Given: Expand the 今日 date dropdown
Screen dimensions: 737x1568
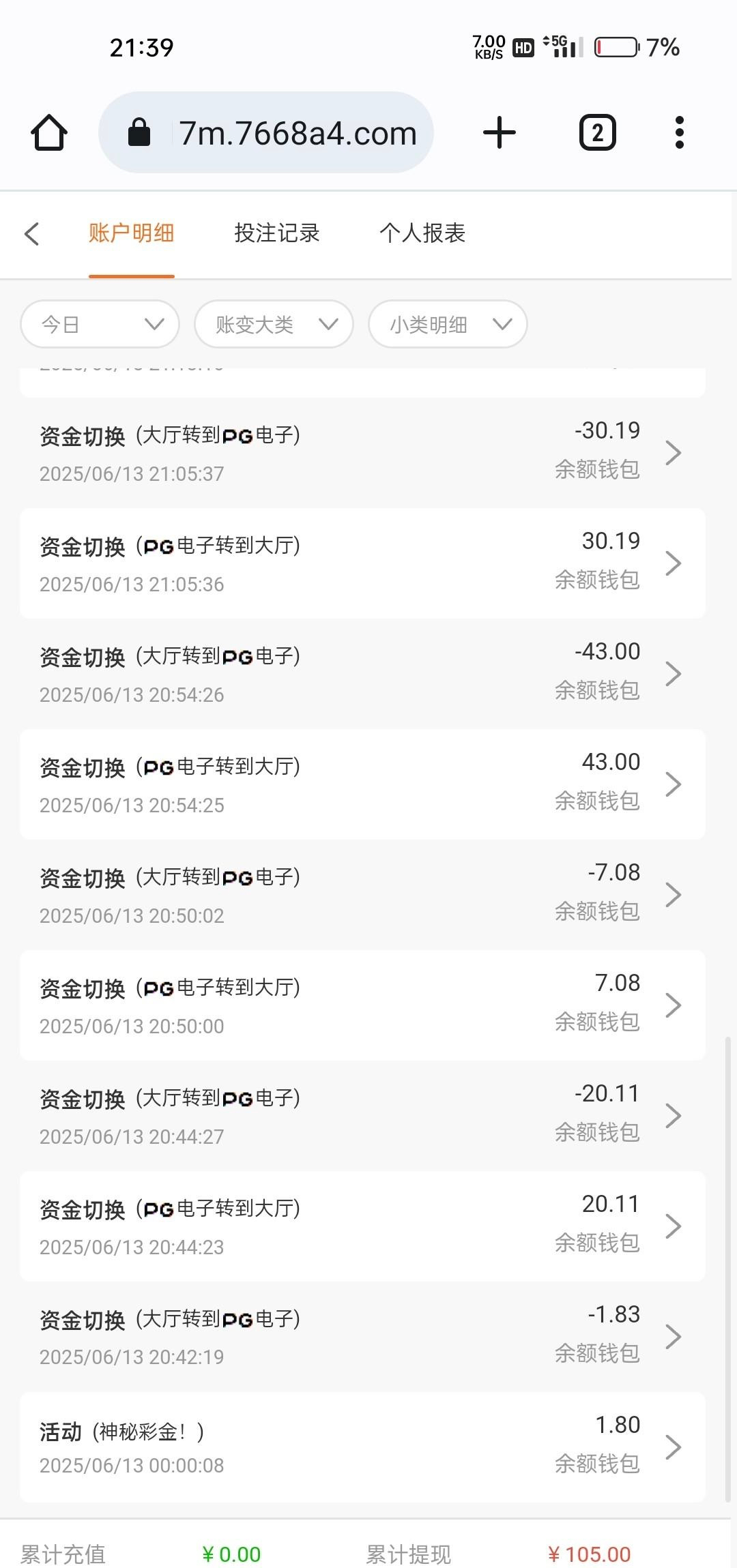Looking at the screenshot, I should point(100,324).
